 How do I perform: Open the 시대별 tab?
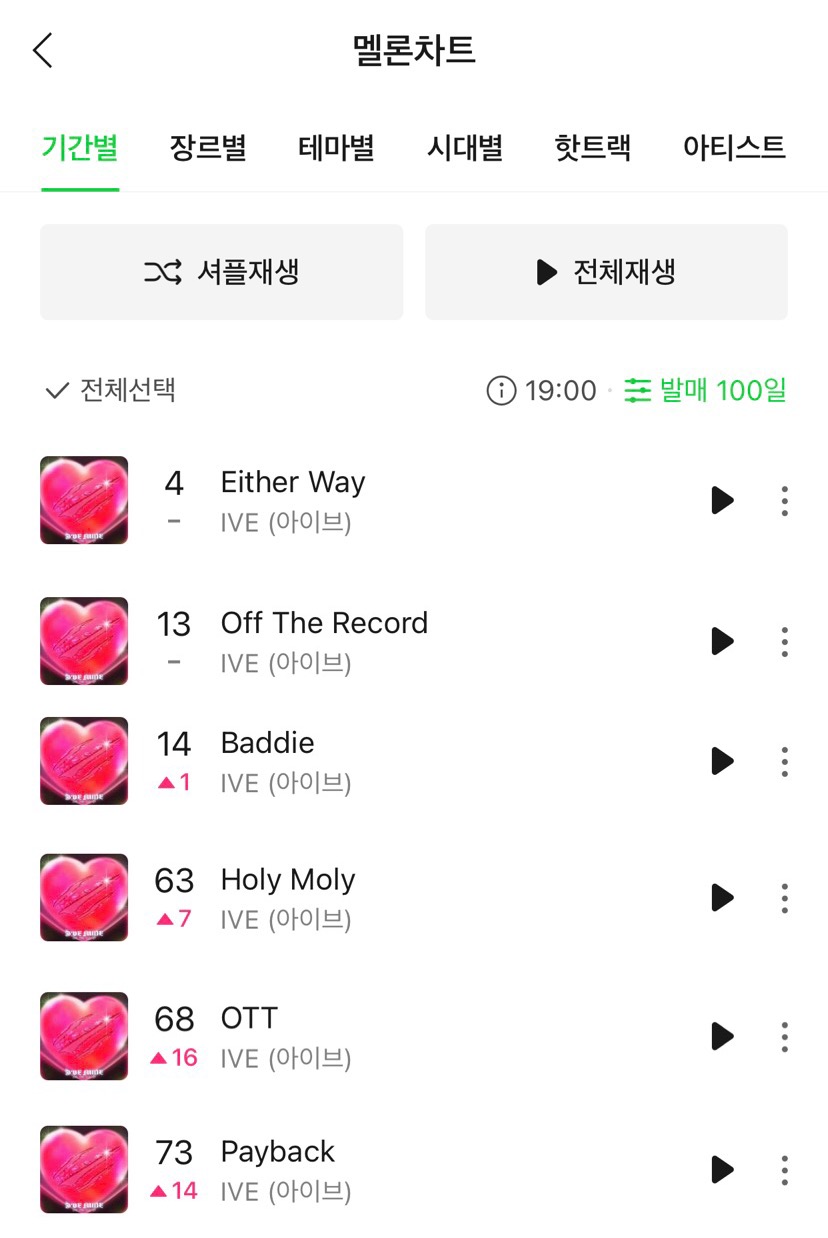point(464,148)
